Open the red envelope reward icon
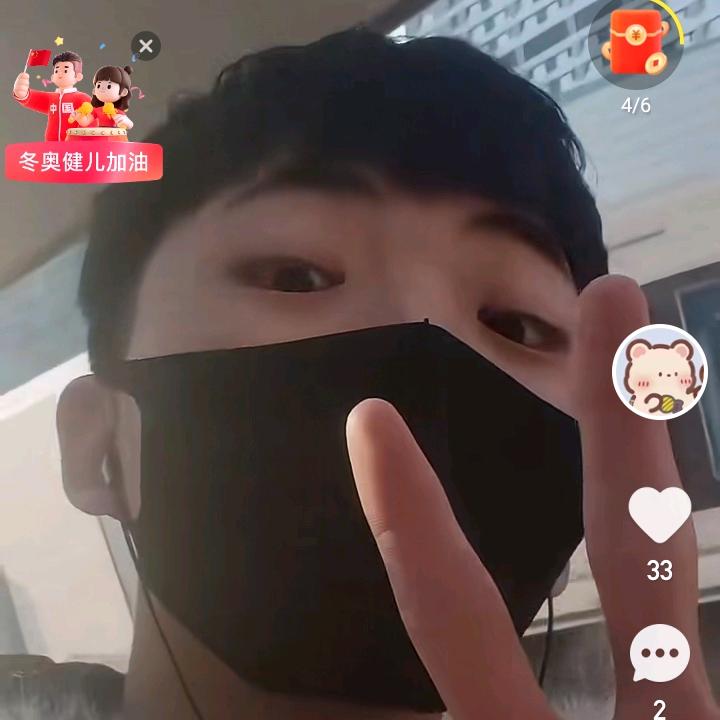Viewport: 720px width, 720px height. click(x=636, y=44)
